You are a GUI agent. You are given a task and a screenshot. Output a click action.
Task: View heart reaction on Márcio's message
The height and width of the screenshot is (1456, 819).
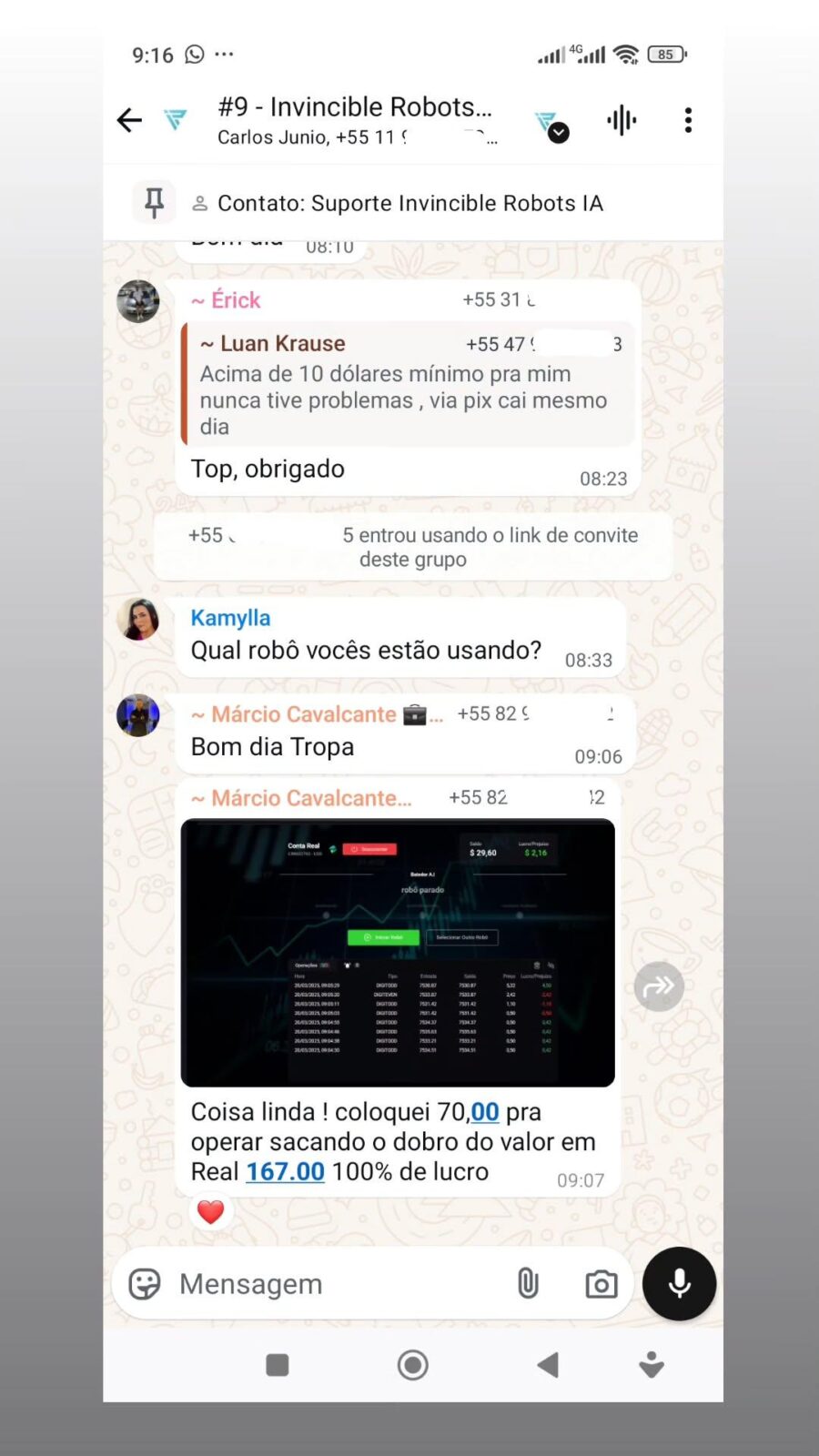(210, 1212)
